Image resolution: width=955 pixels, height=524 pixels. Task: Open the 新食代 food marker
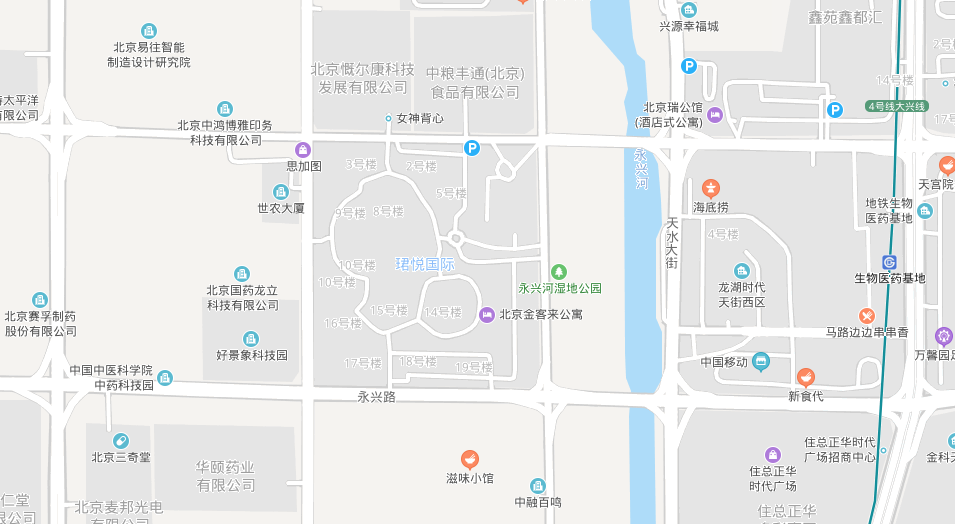pos(805,377)
